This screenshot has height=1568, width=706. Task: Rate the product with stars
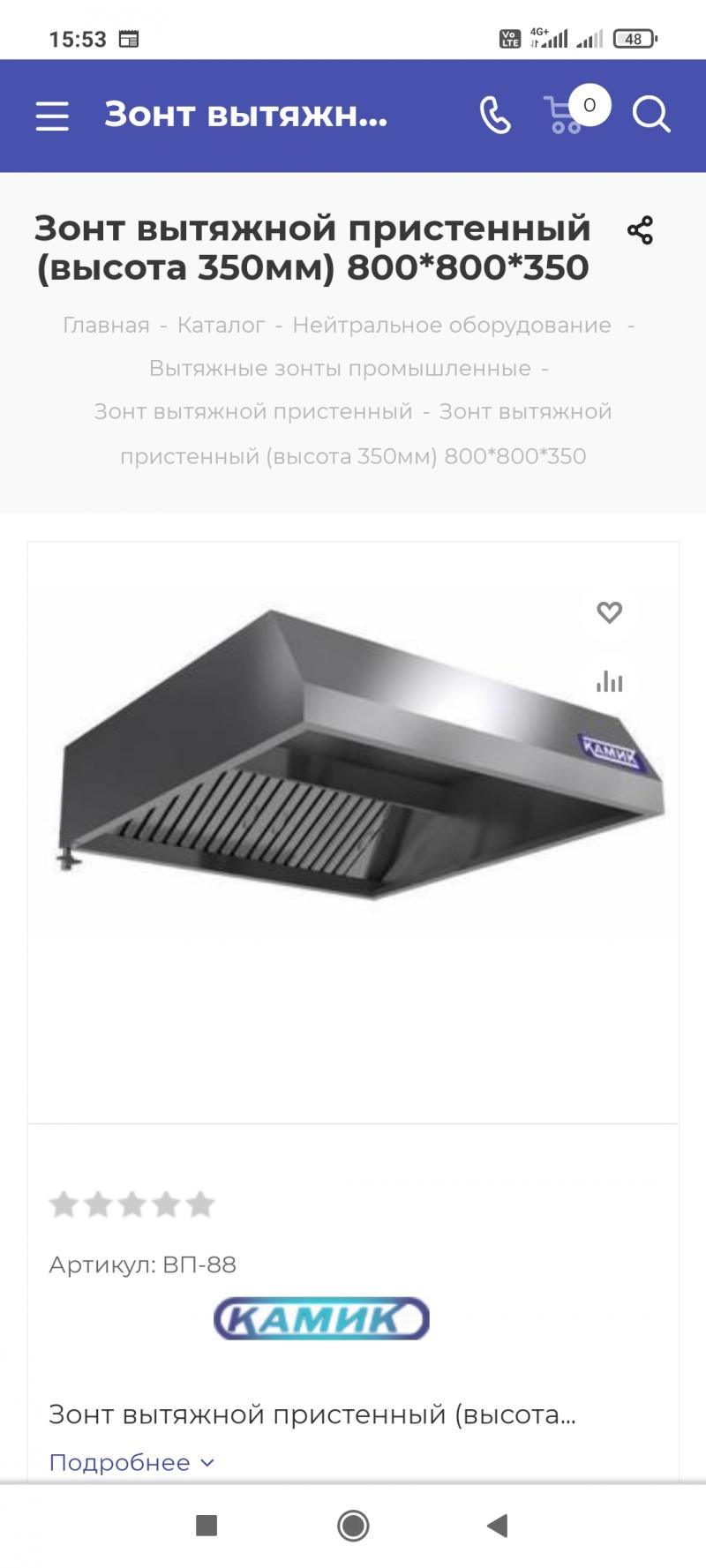132,1204
